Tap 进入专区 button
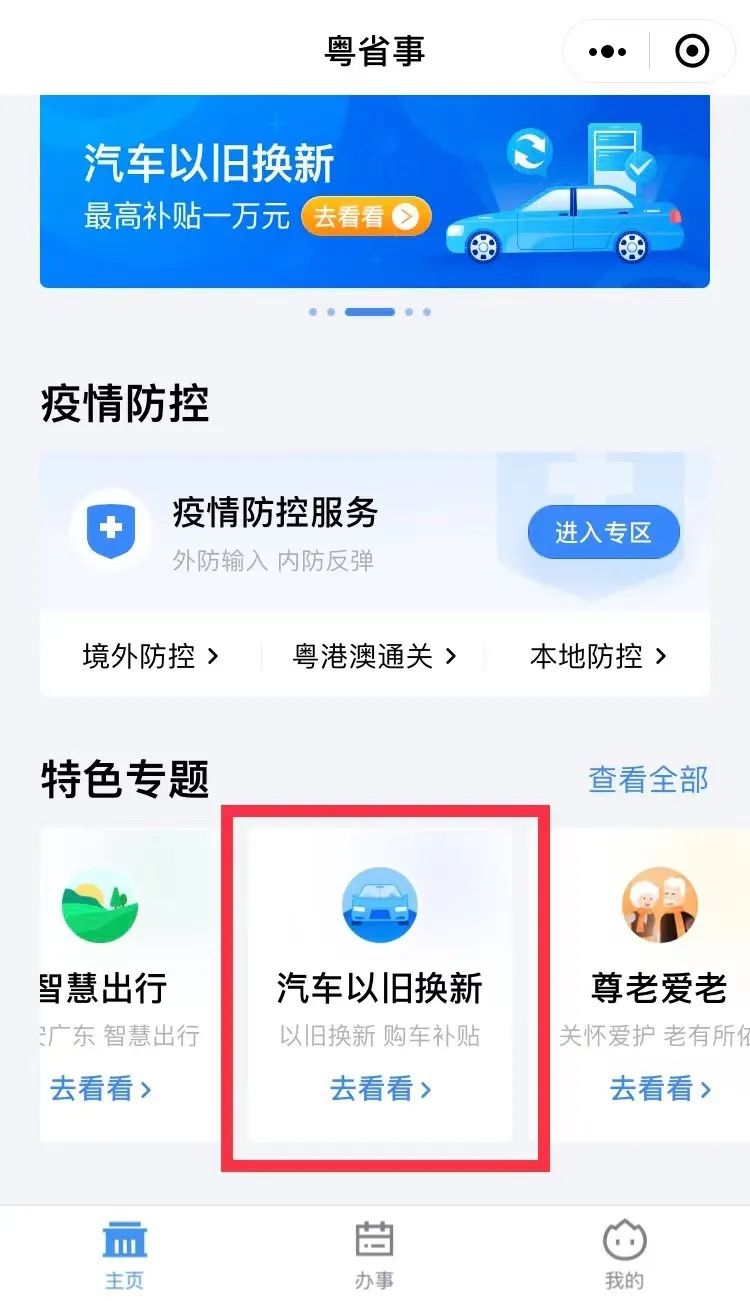This screenshot has height=1301, width=750. pos(603,533)
